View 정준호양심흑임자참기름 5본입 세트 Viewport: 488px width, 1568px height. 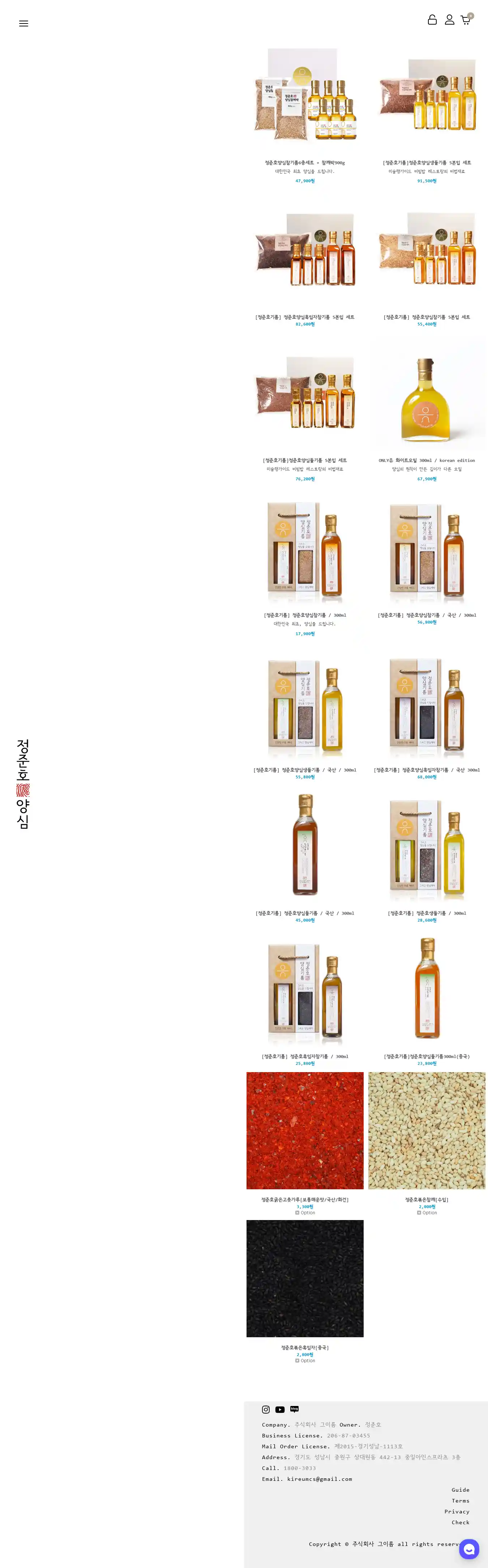click(x=305, y=250)
